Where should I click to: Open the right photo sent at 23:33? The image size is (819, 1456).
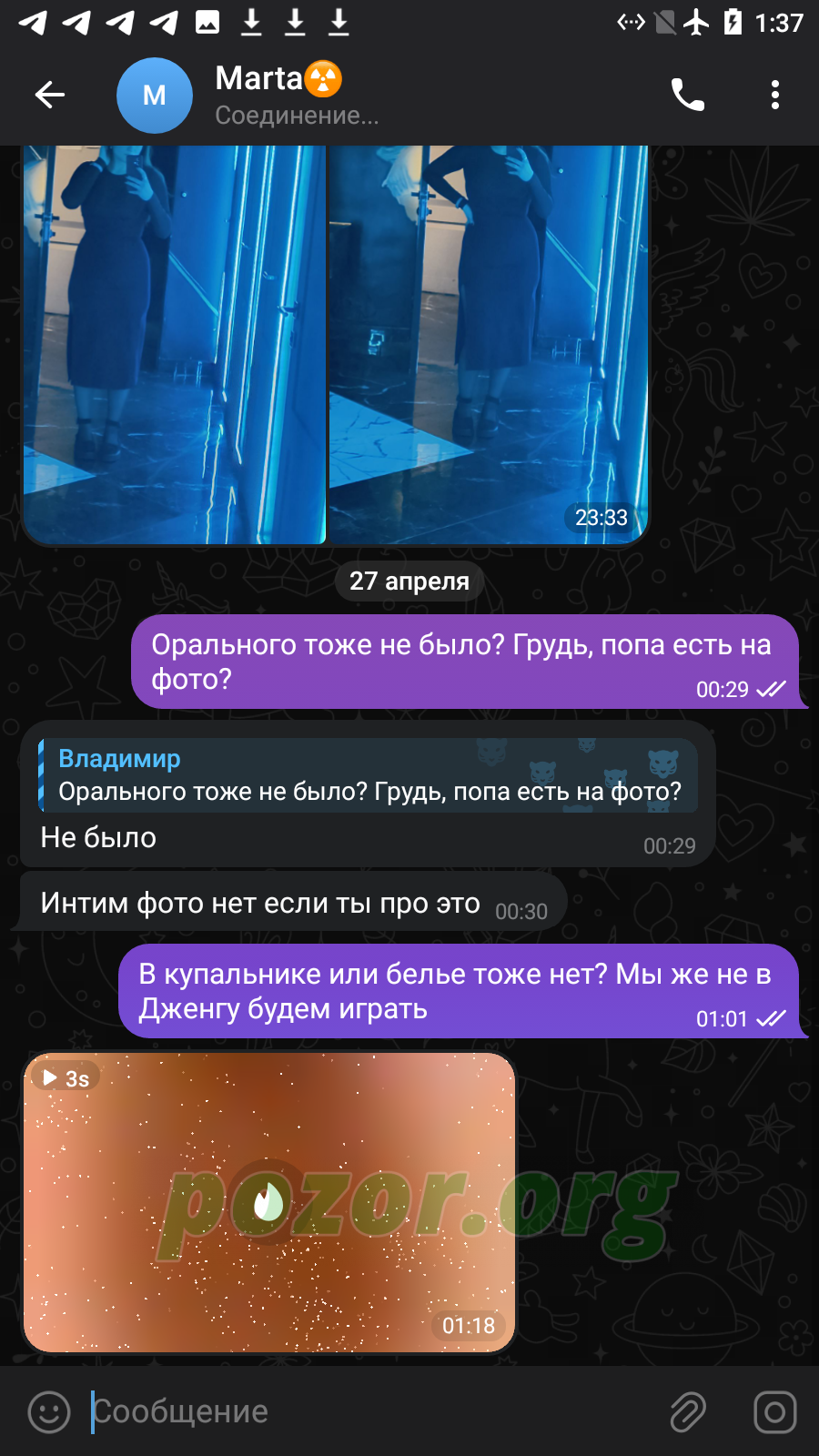489,345
